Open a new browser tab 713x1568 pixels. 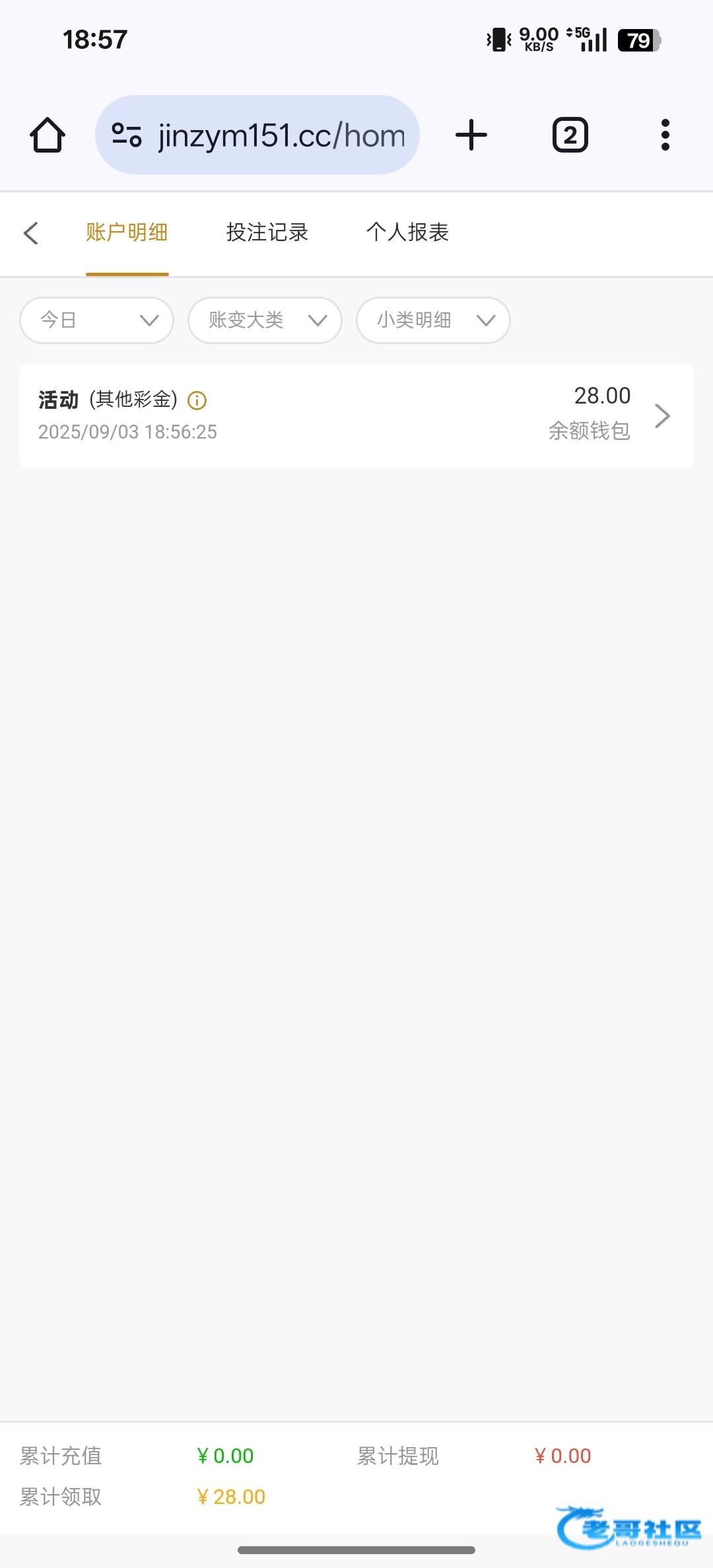(471, 135)
